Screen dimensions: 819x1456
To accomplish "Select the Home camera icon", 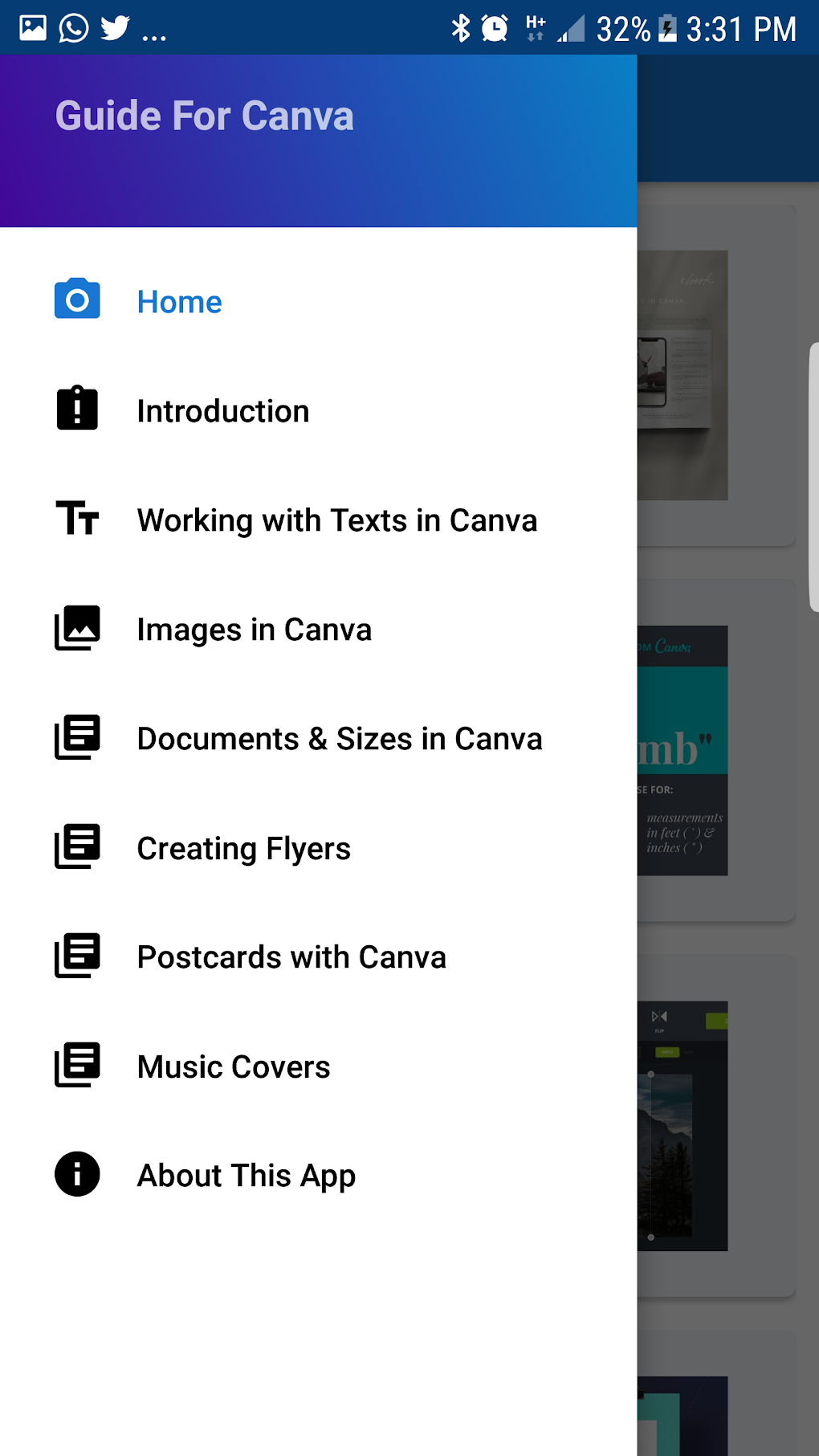I will [x=77, y=300].
